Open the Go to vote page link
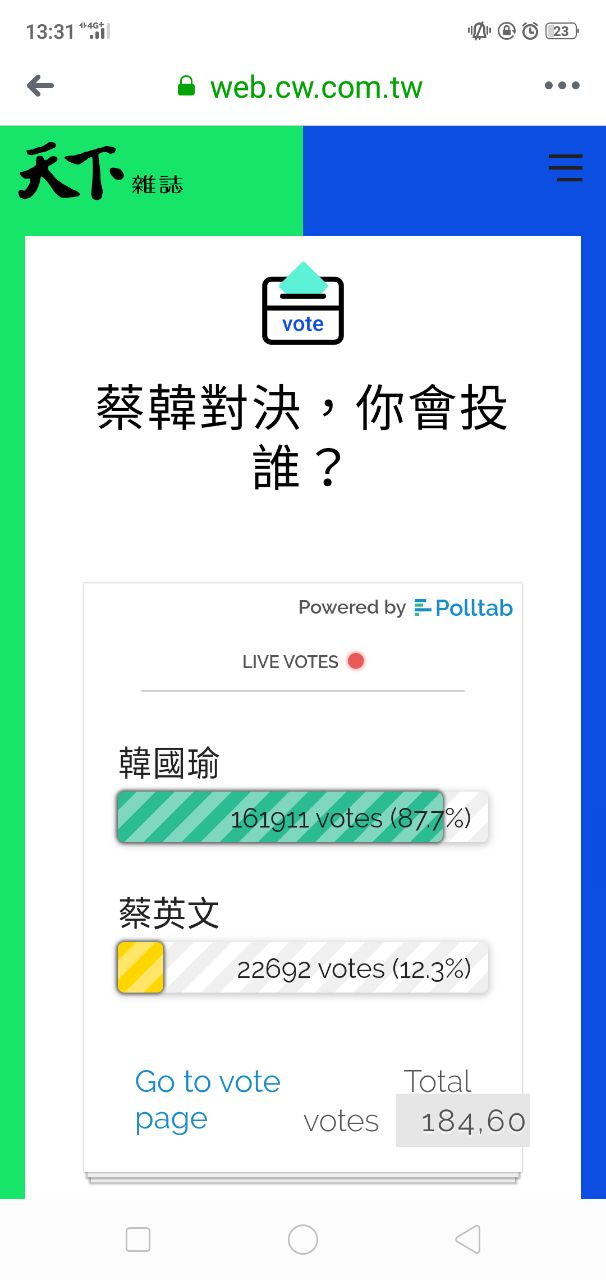 207,1100
